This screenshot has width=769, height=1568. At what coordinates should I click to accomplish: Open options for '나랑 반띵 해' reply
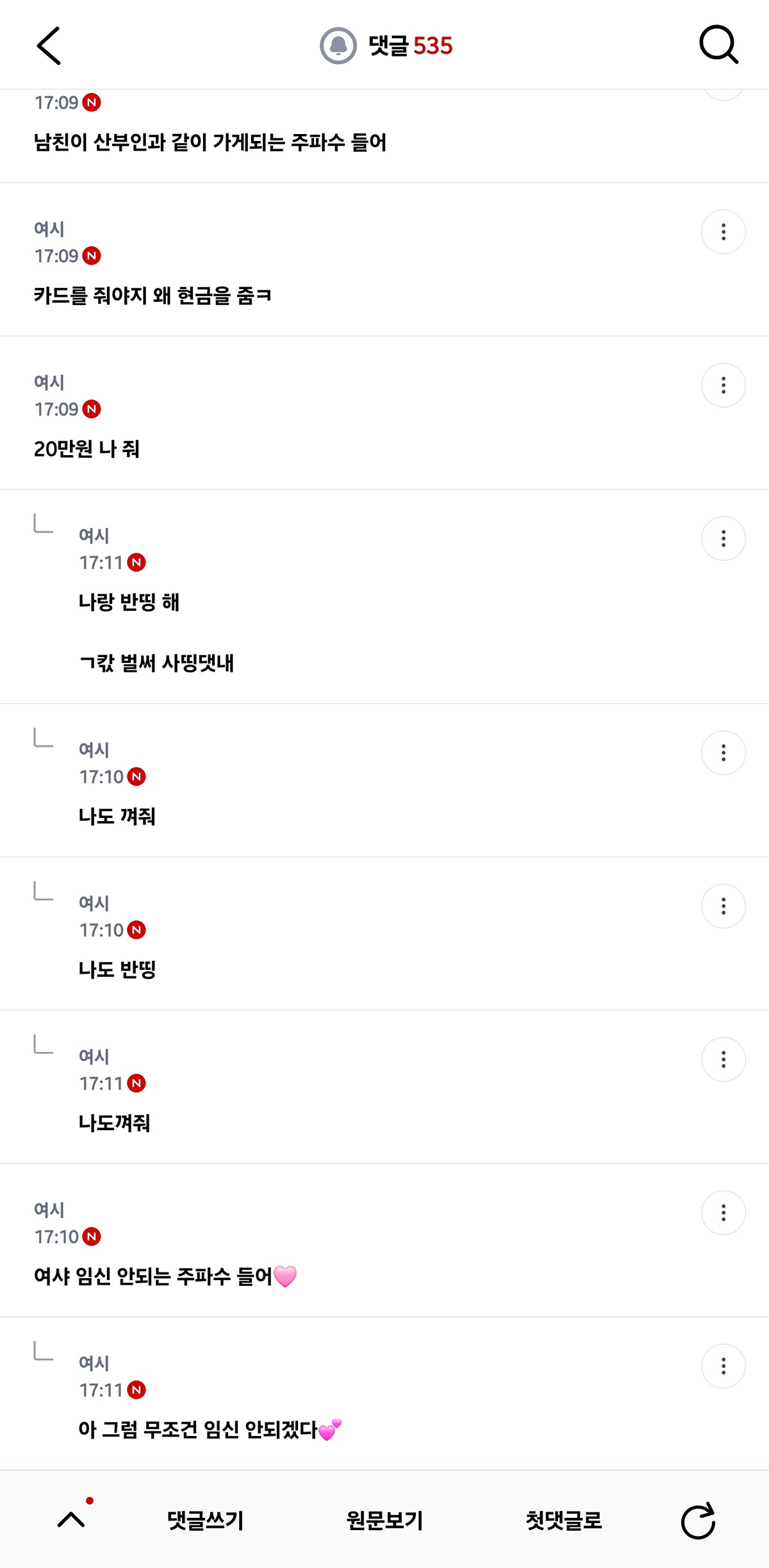(723, 538)
